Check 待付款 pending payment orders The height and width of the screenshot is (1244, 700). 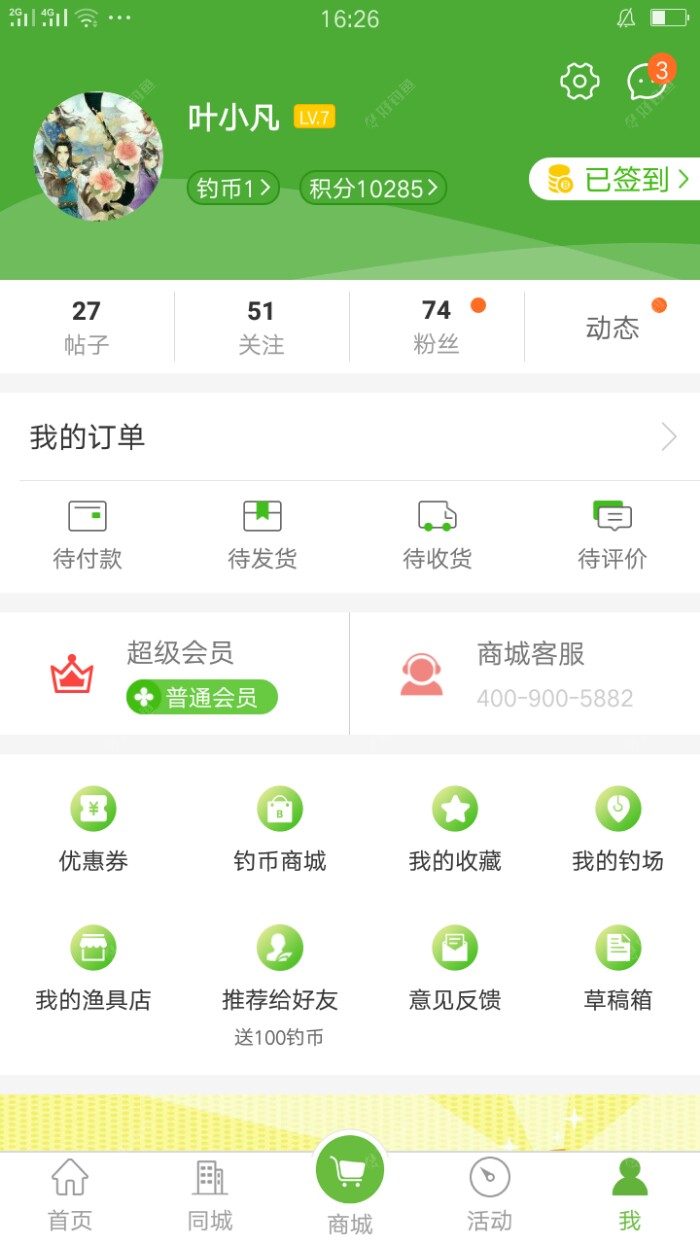pos(87,535)
